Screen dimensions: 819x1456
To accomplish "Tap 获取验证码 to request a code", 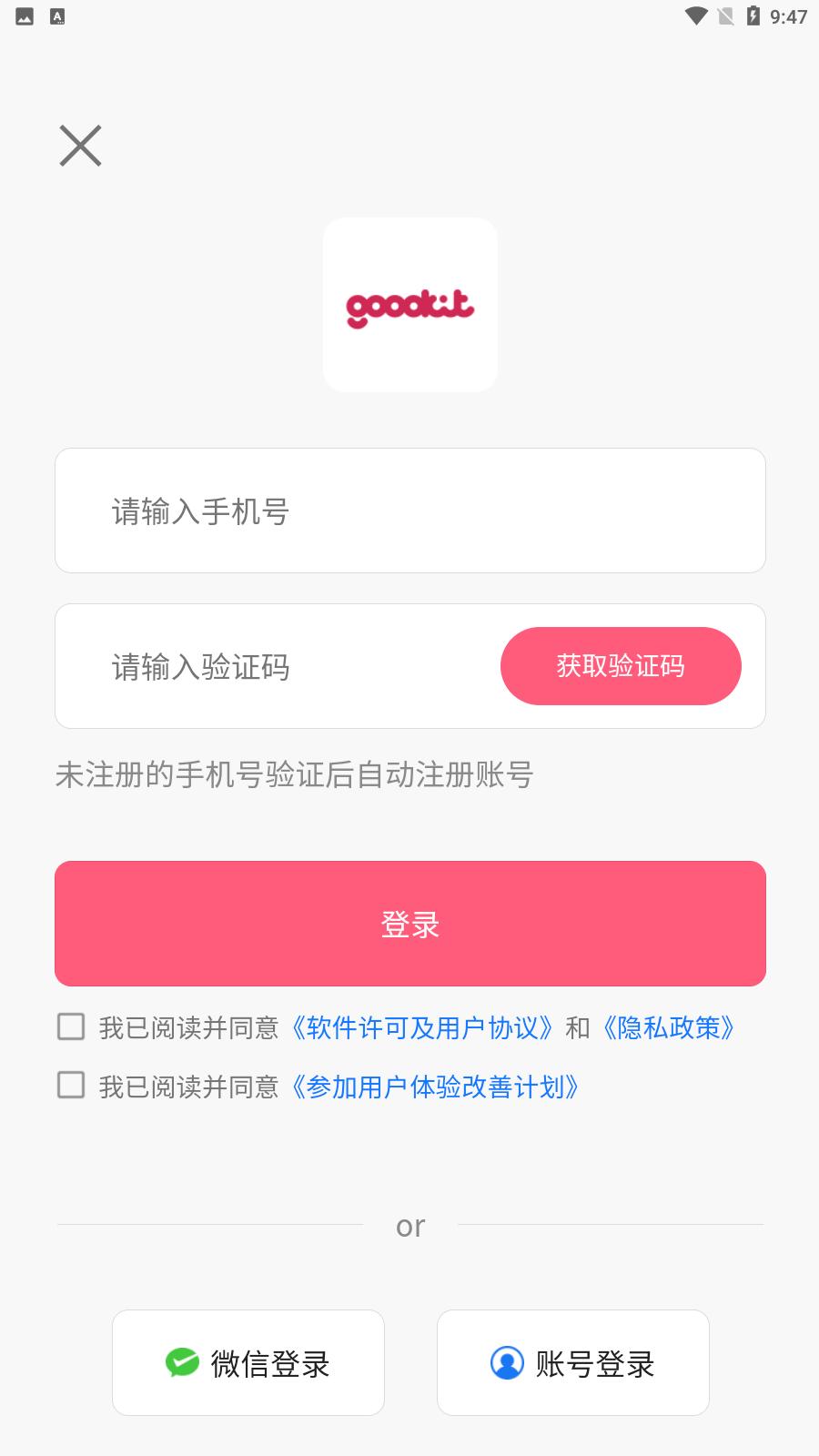I will [621, 666].
